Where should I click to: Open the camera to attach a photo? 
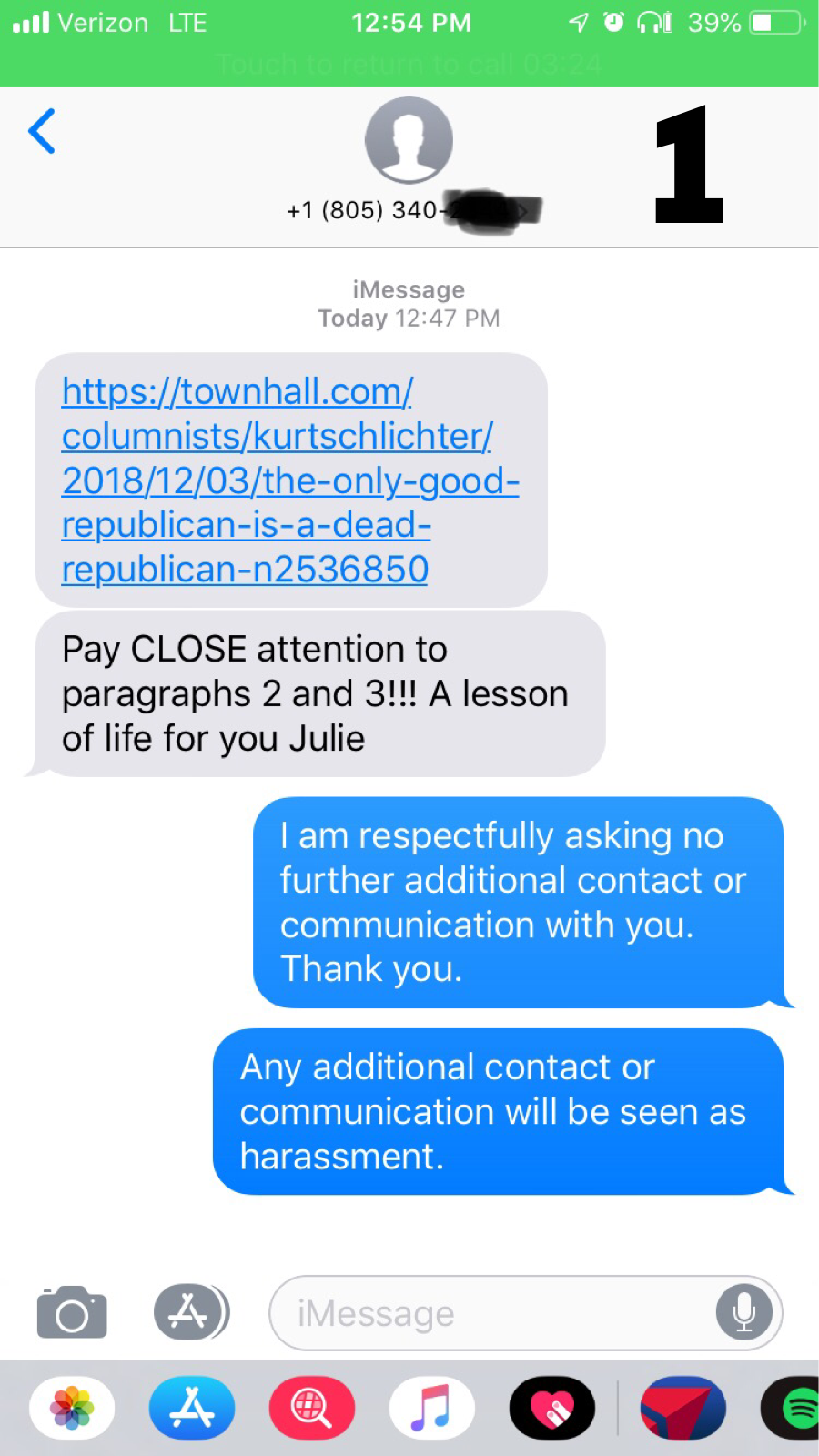[72, 1312]
